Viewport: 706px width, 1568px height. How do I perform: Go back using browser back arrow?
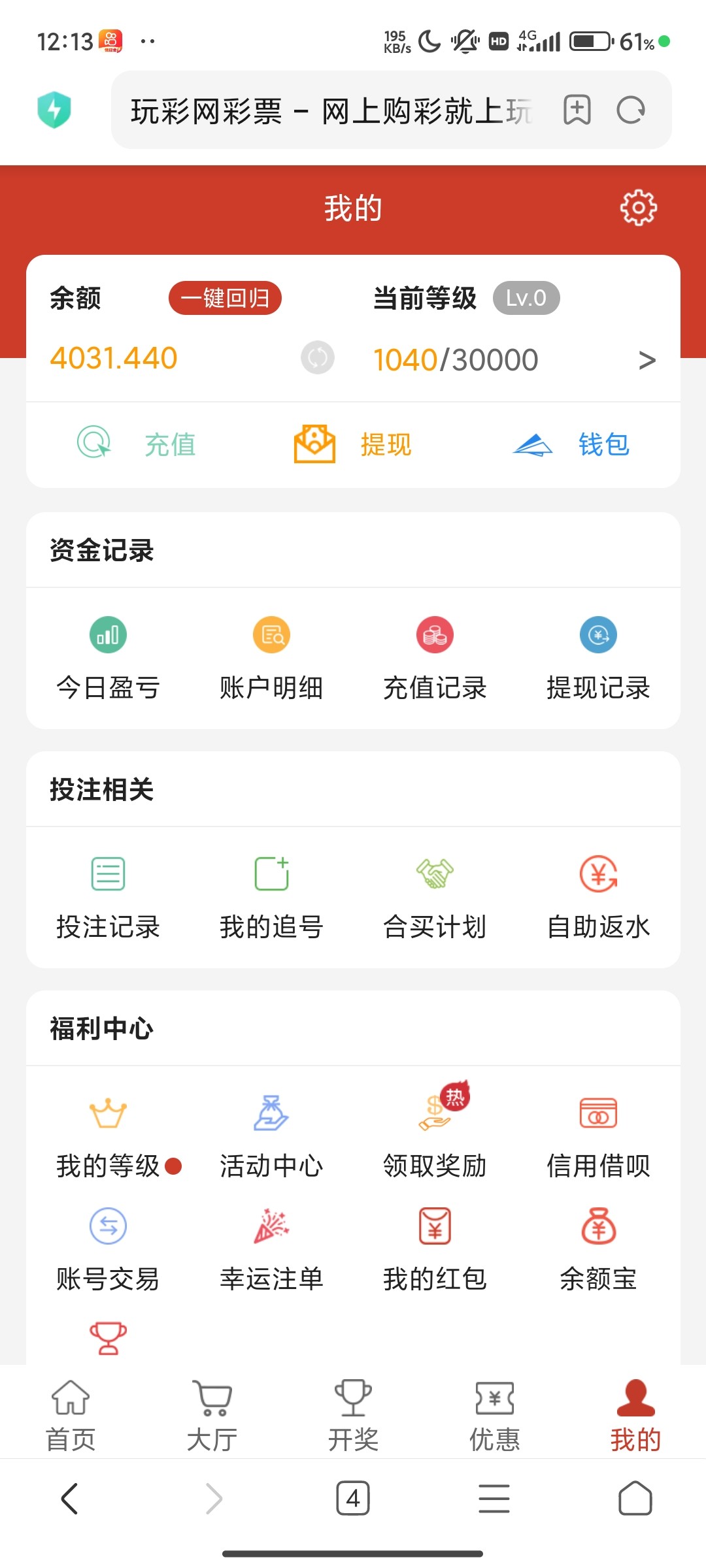(x=69, y=1498)
